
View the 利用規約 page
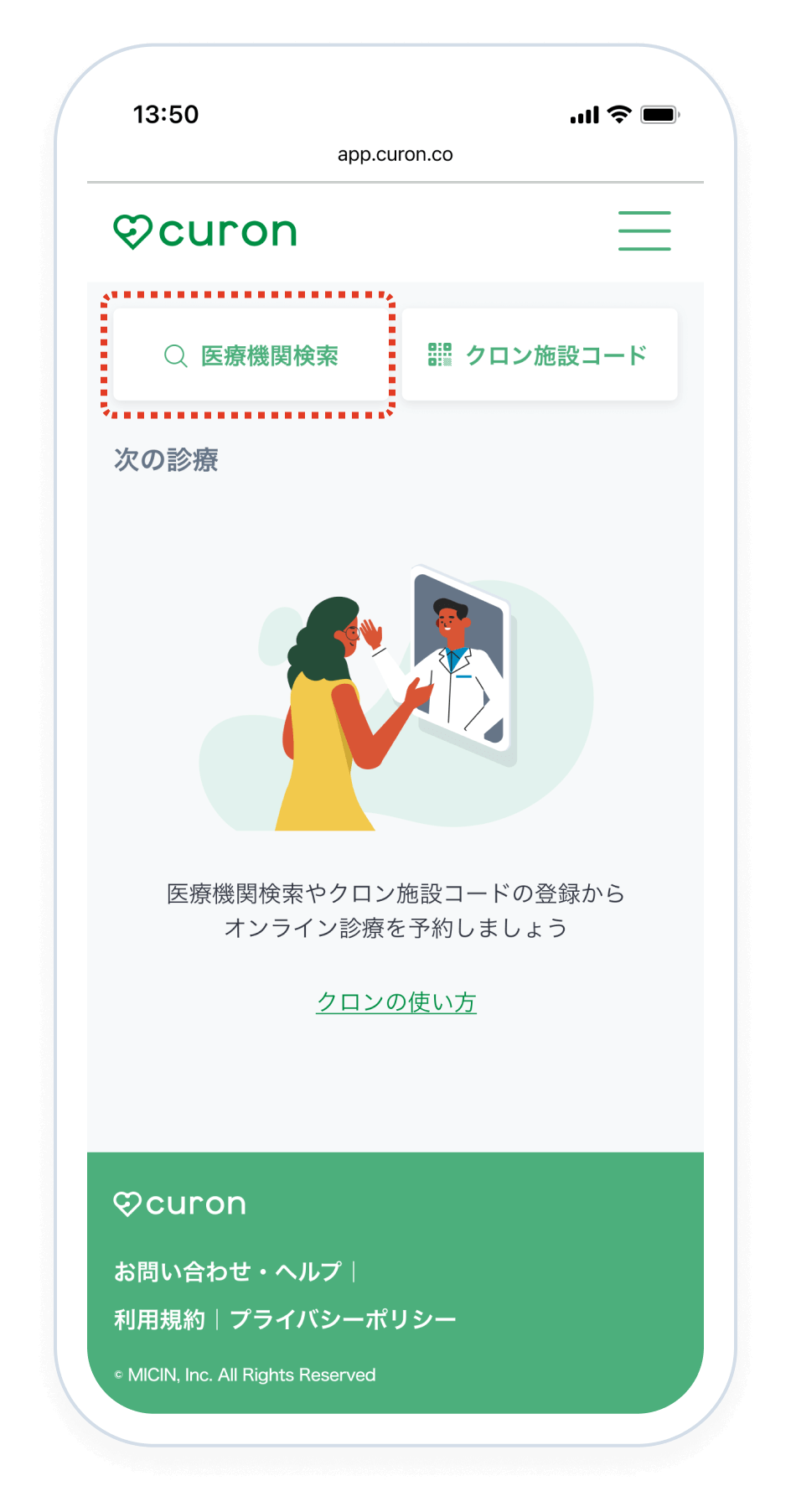click(159, 1320)
